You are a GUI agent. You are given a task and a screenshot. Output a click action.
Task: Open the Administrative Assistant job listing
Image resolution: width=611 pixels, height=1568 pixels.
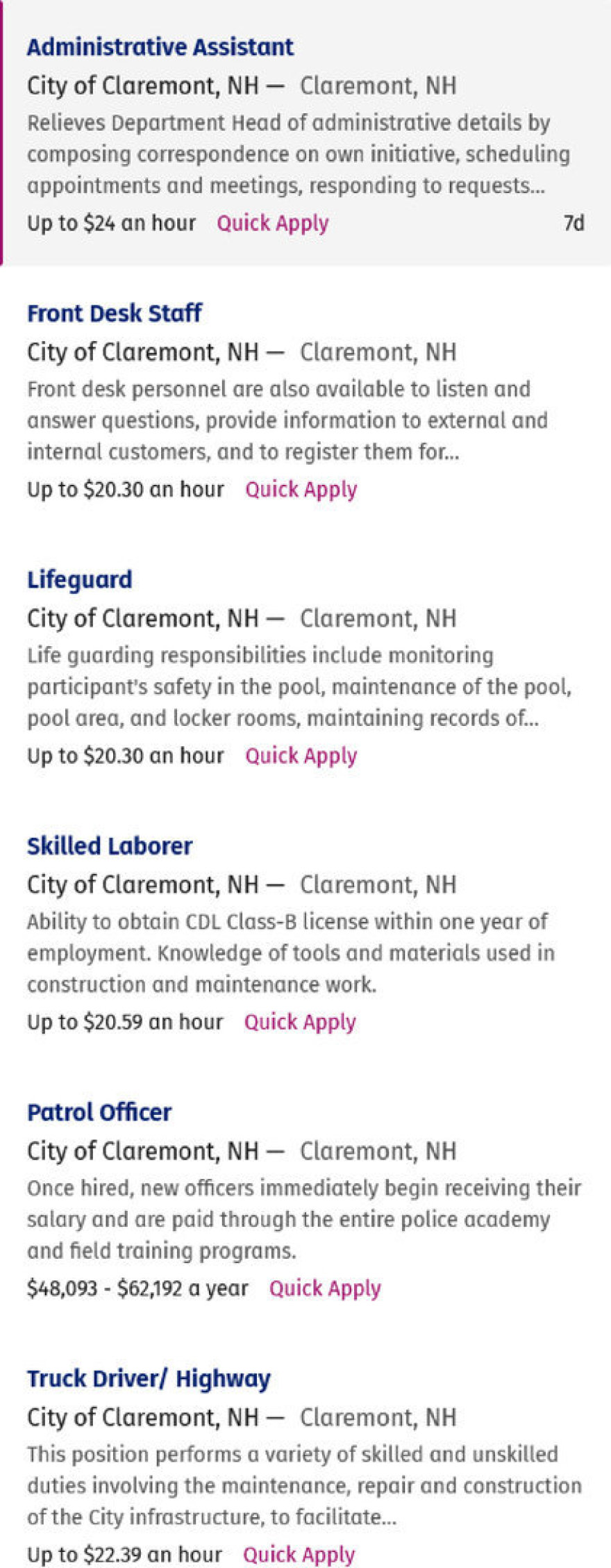pyautogui.click(x=160, y=47)
